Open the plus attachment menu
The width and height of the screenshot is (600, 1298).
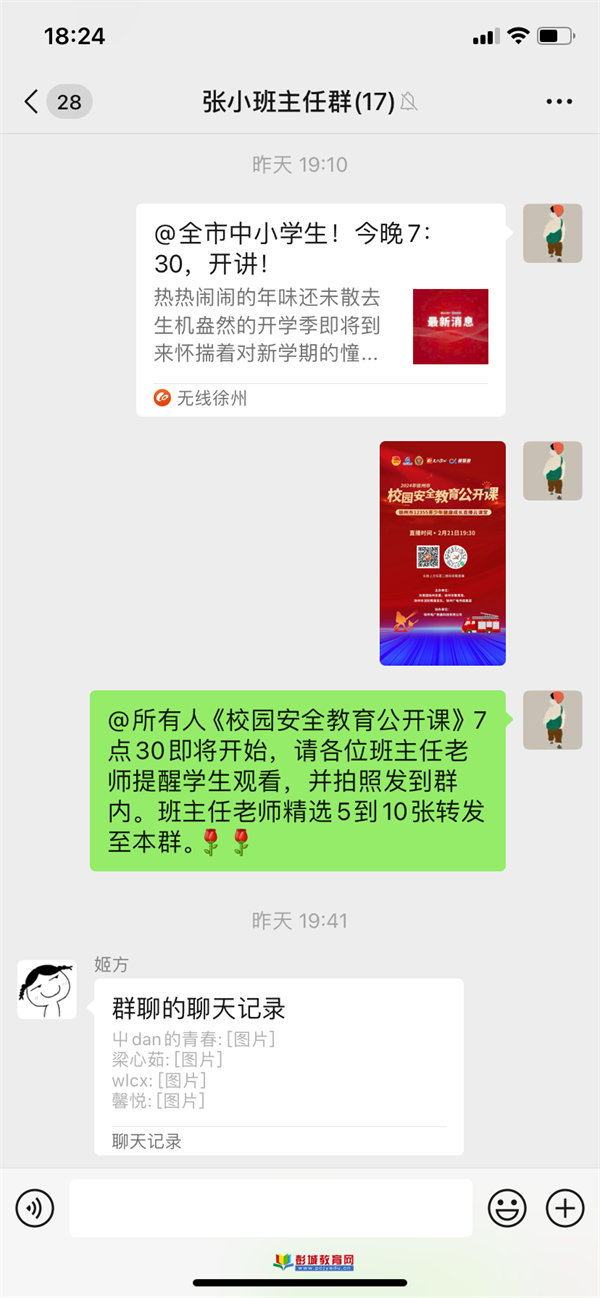pyautogui.click(x=565, y=1209)
